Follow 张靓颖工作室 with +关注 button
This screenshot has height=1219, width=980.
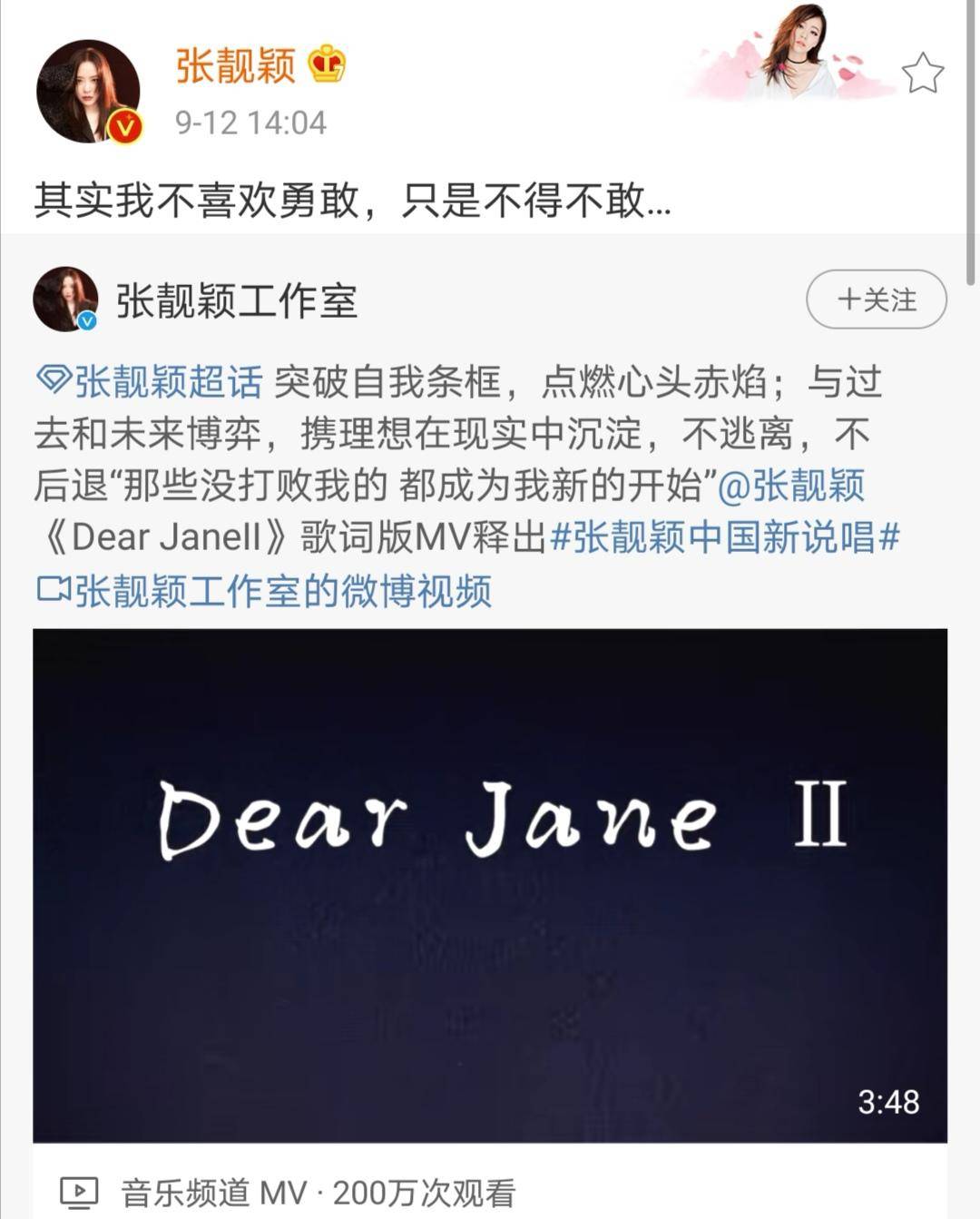[x=876, y=300]
